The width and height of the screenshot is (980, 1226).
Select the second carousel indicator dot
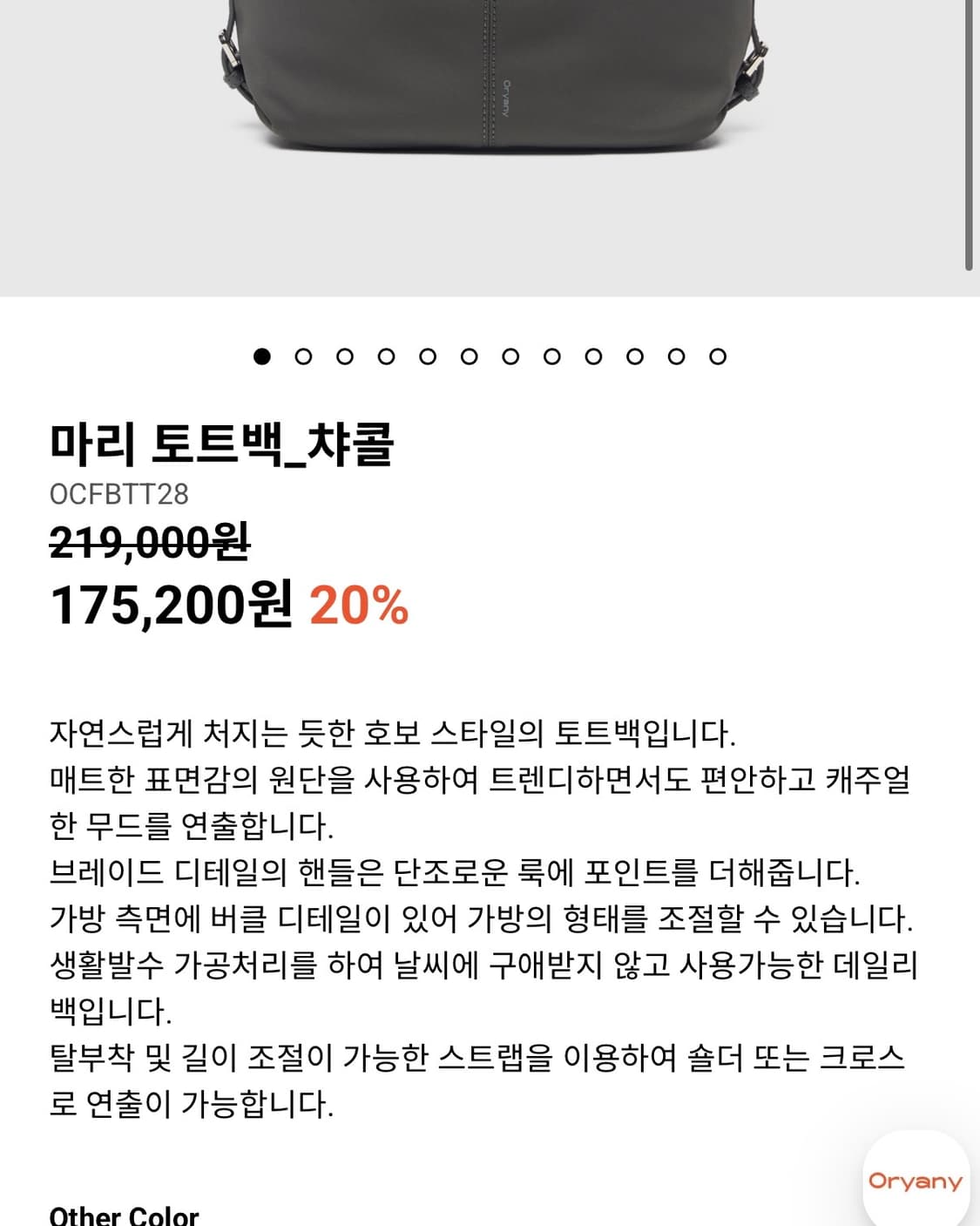(x=303, y=356)
